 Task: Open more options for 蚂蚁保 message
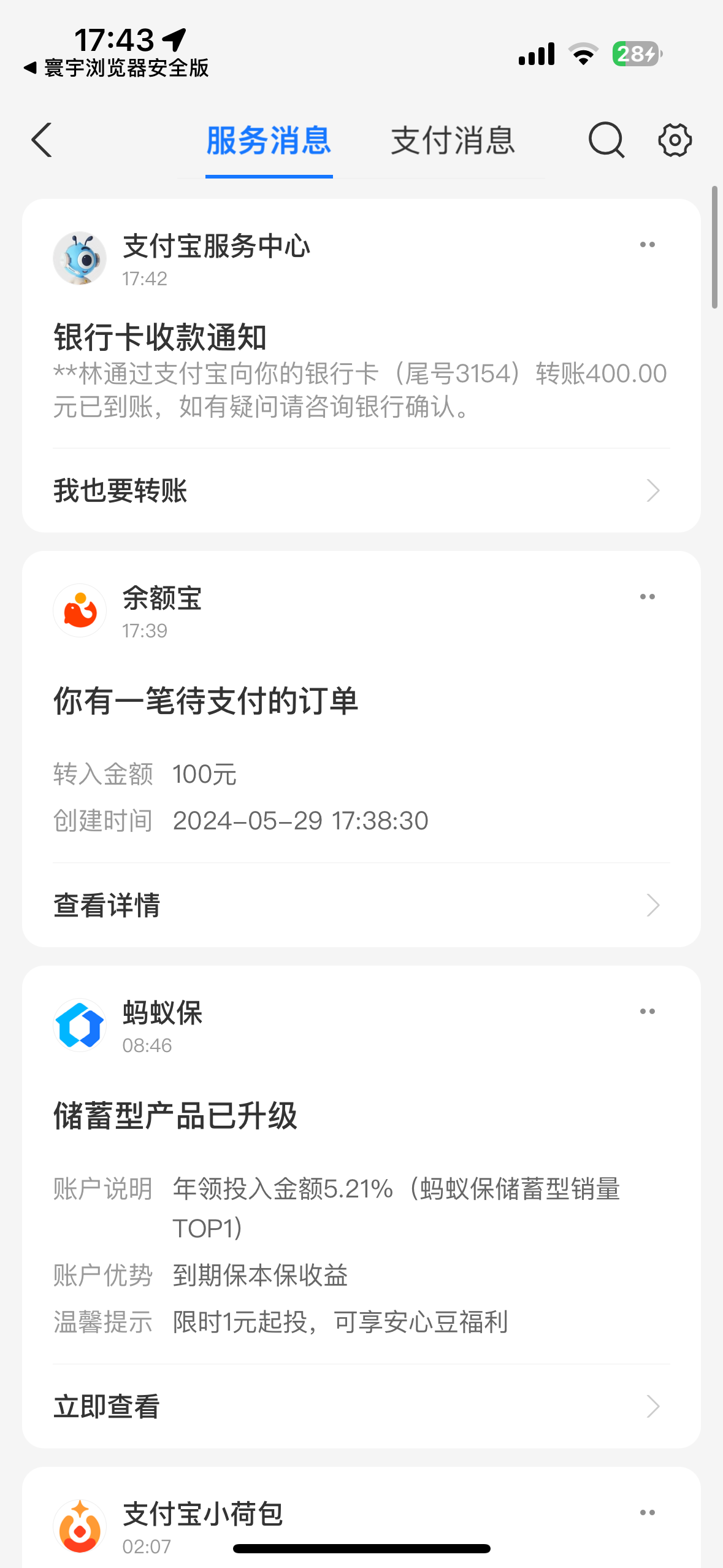[x=647, y=1012]
